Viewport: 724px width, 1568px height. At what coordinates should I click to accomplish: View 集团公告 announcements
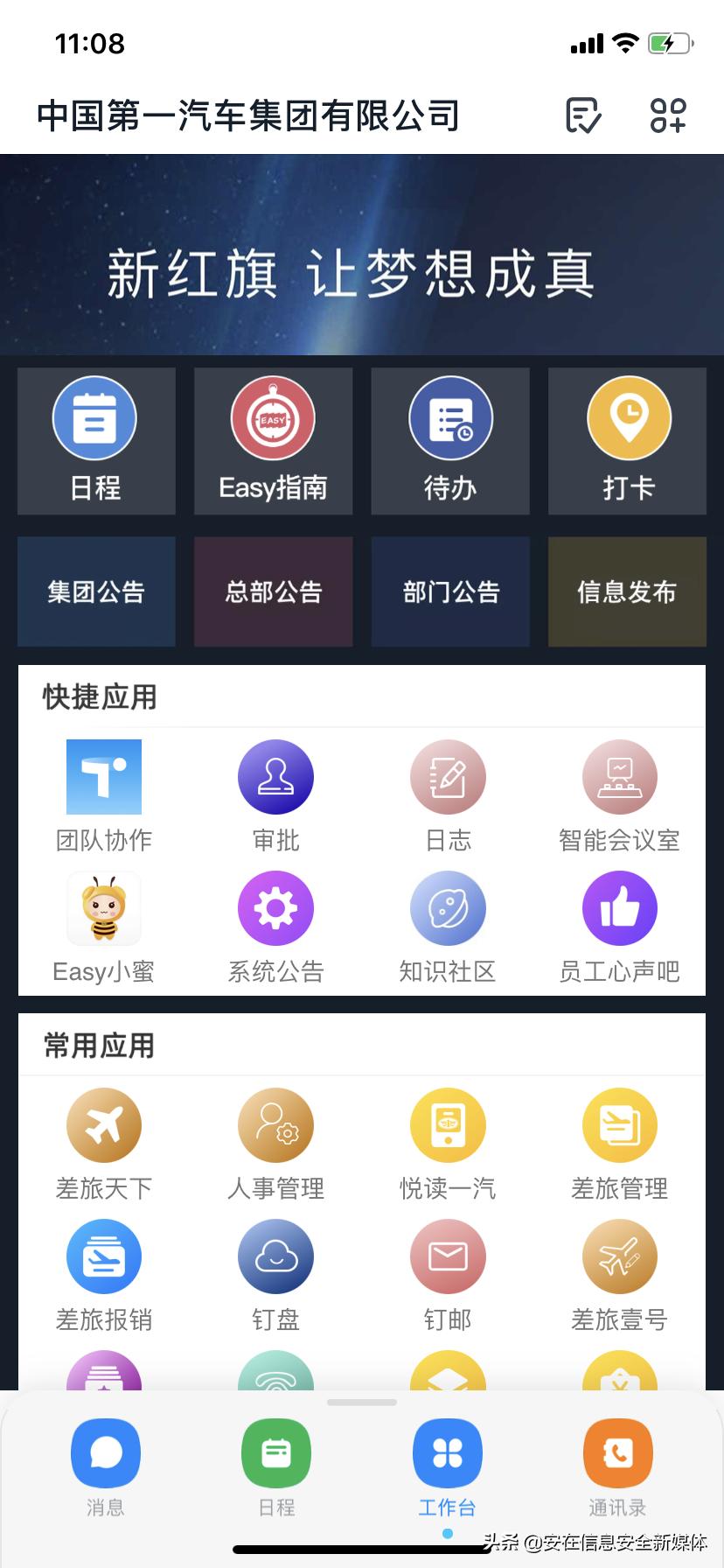[96, 591]
